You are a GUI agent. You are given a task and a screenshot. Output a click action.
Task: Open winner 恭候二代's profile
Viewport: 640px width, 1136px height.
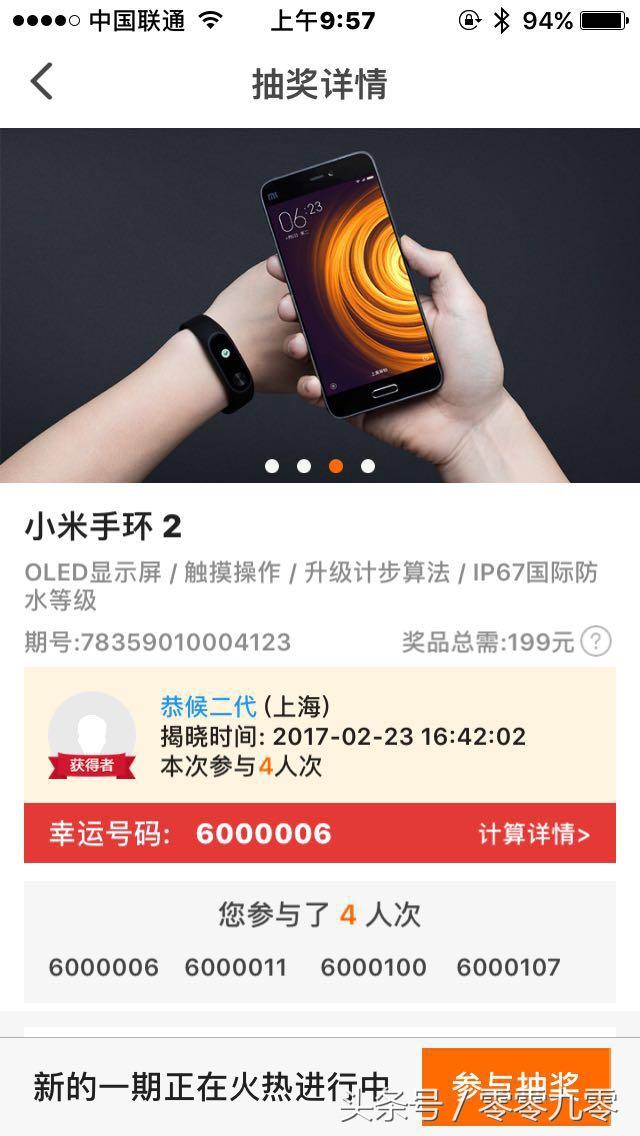click(x=208, y=706)
